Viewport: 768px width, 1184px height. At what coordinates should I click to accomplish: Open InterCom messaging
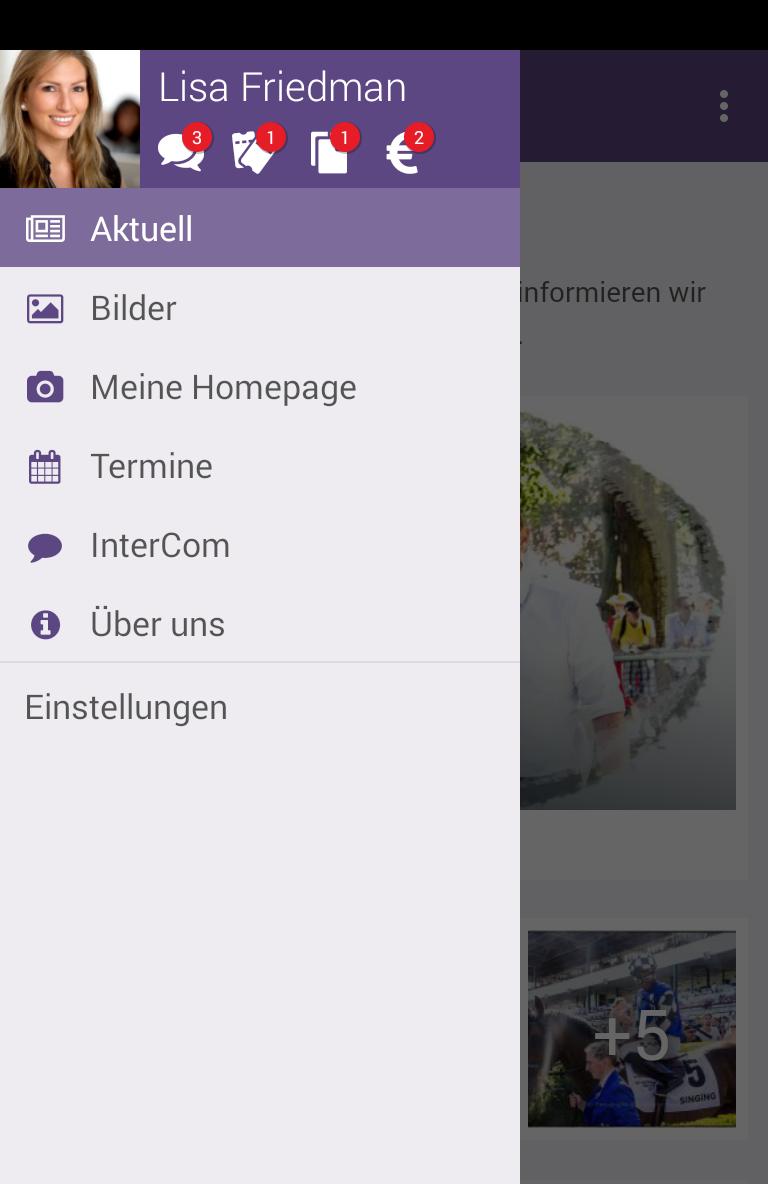[259, 545]
